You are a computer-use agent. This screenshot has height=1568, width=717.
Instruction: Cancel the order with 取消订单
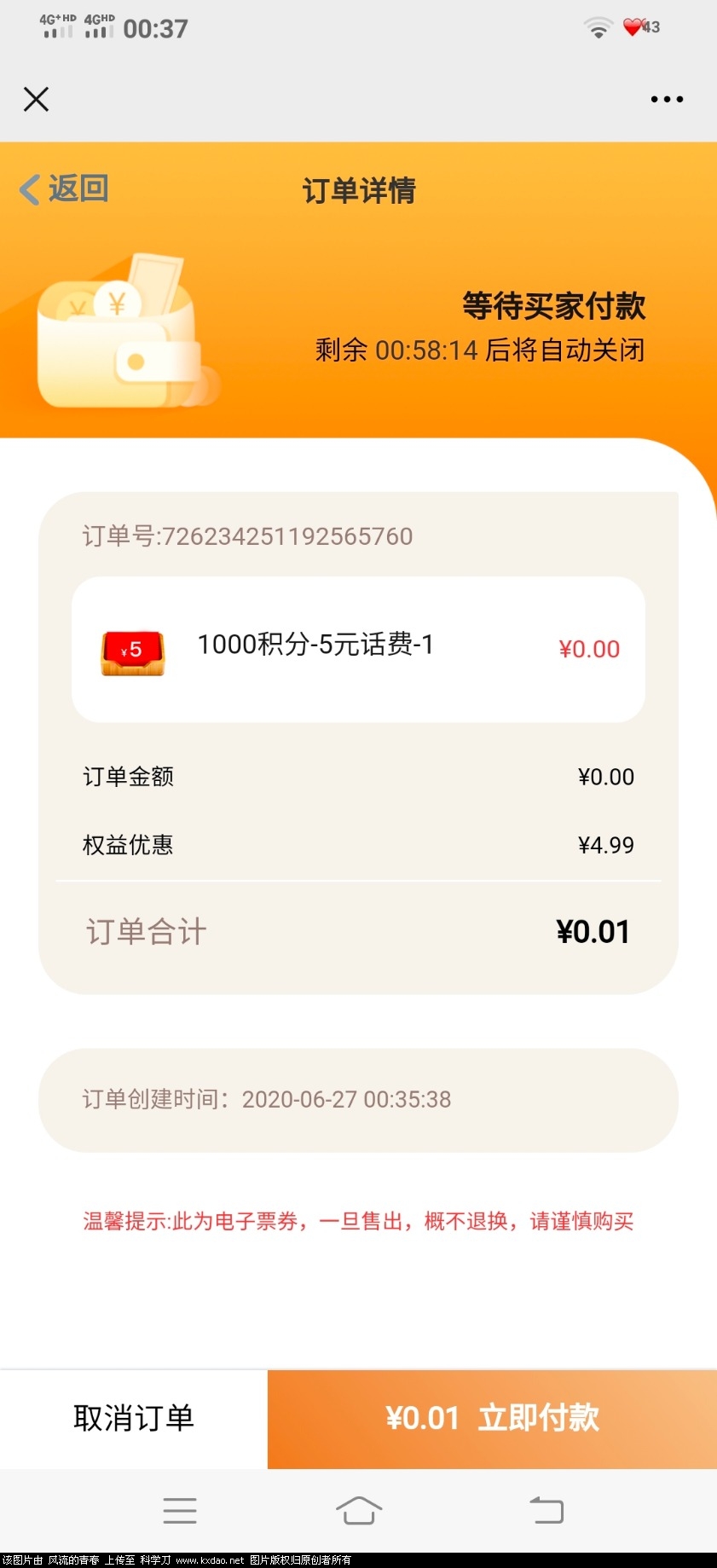click(134, 1419)
